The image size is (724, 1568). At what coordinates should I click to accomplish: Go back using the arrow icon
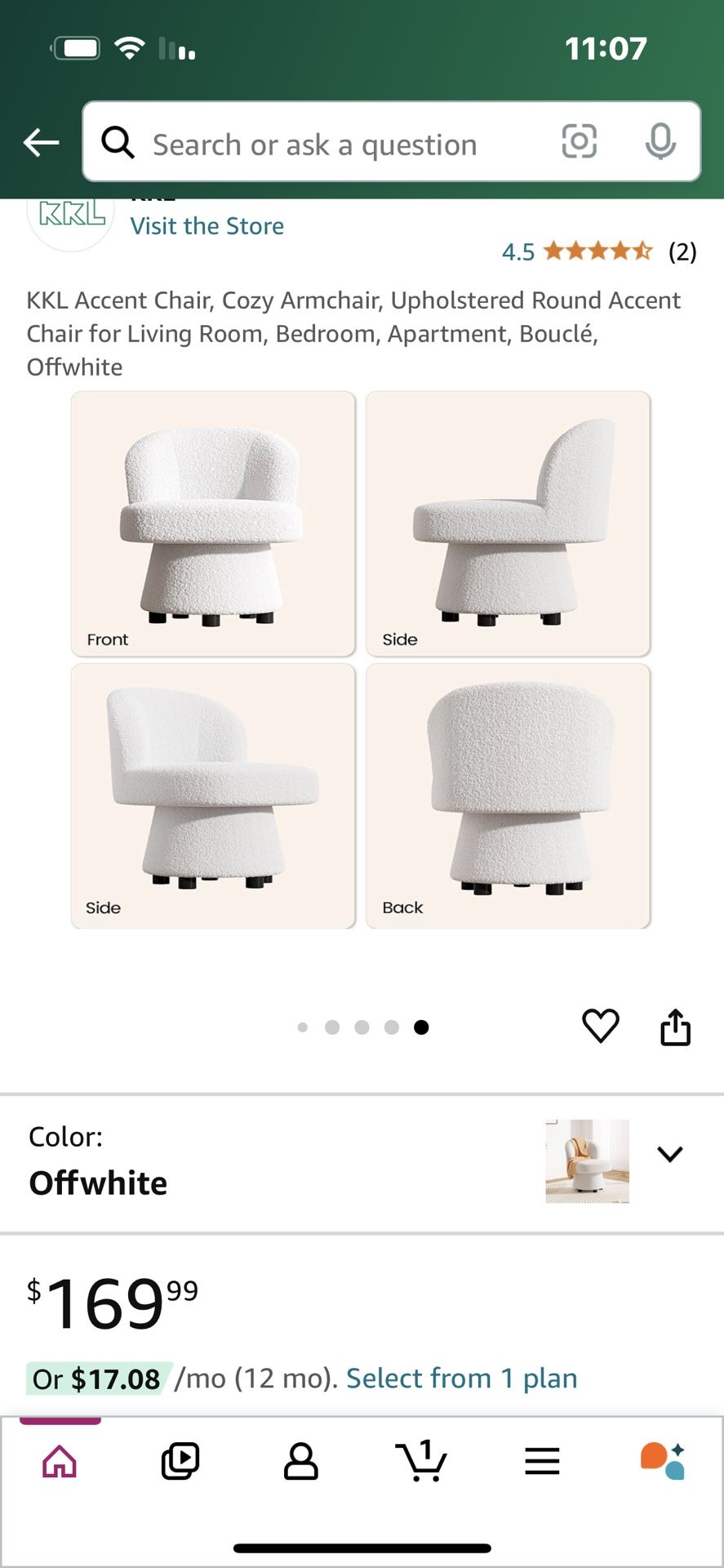42,143
